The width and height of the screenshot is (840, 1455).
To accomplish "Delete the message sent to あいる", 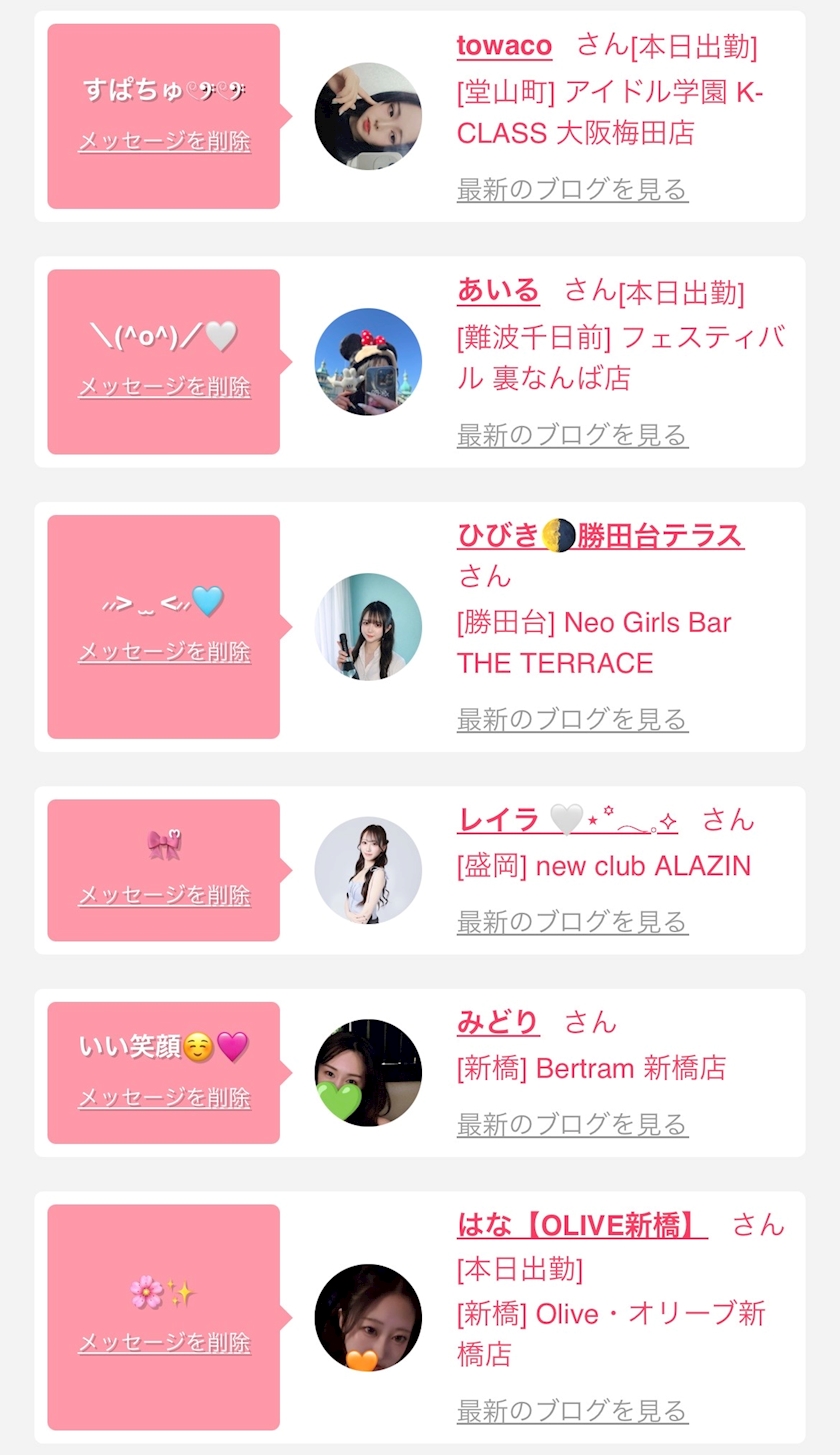I will coord(164,387).
